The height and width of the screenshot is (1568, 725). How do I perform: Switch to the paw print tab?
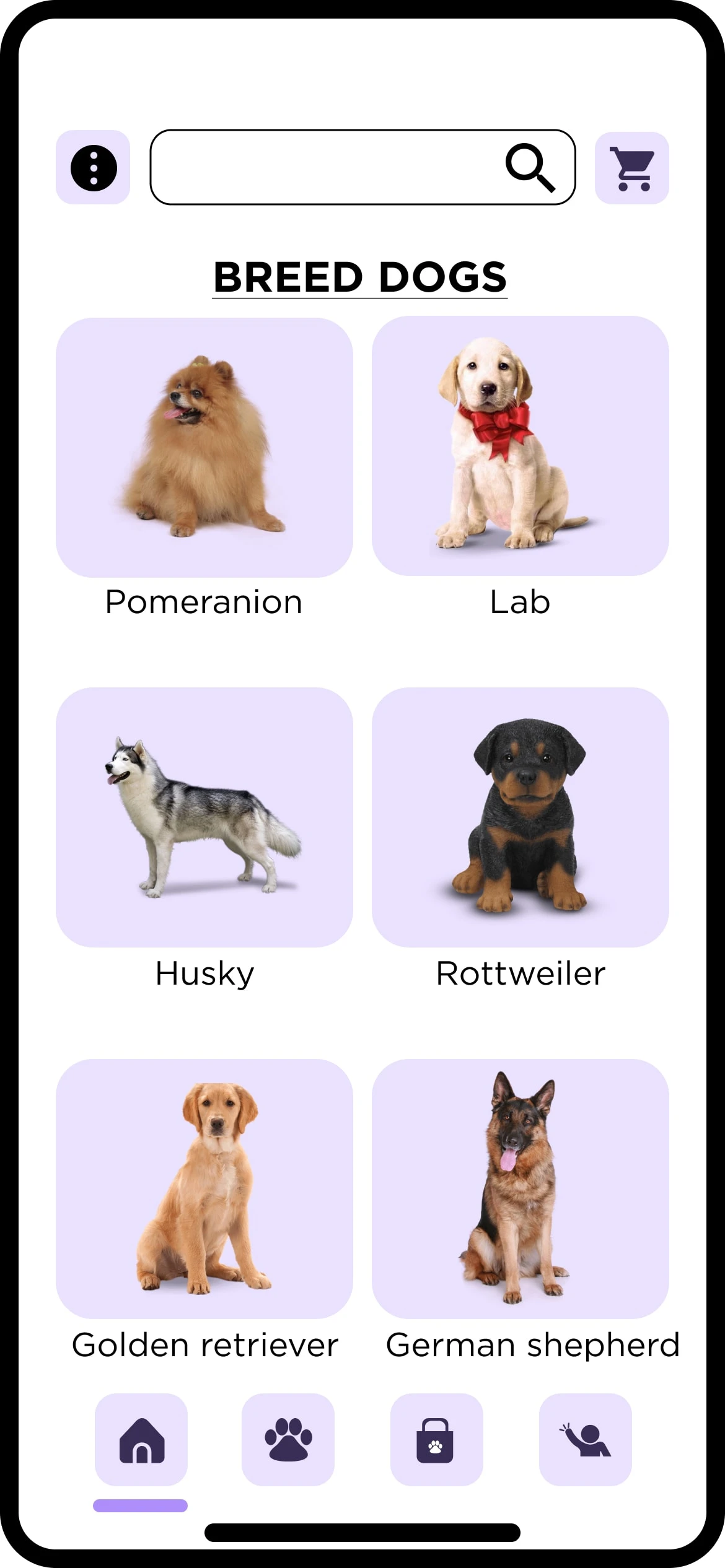click(x=288, y=1440)
